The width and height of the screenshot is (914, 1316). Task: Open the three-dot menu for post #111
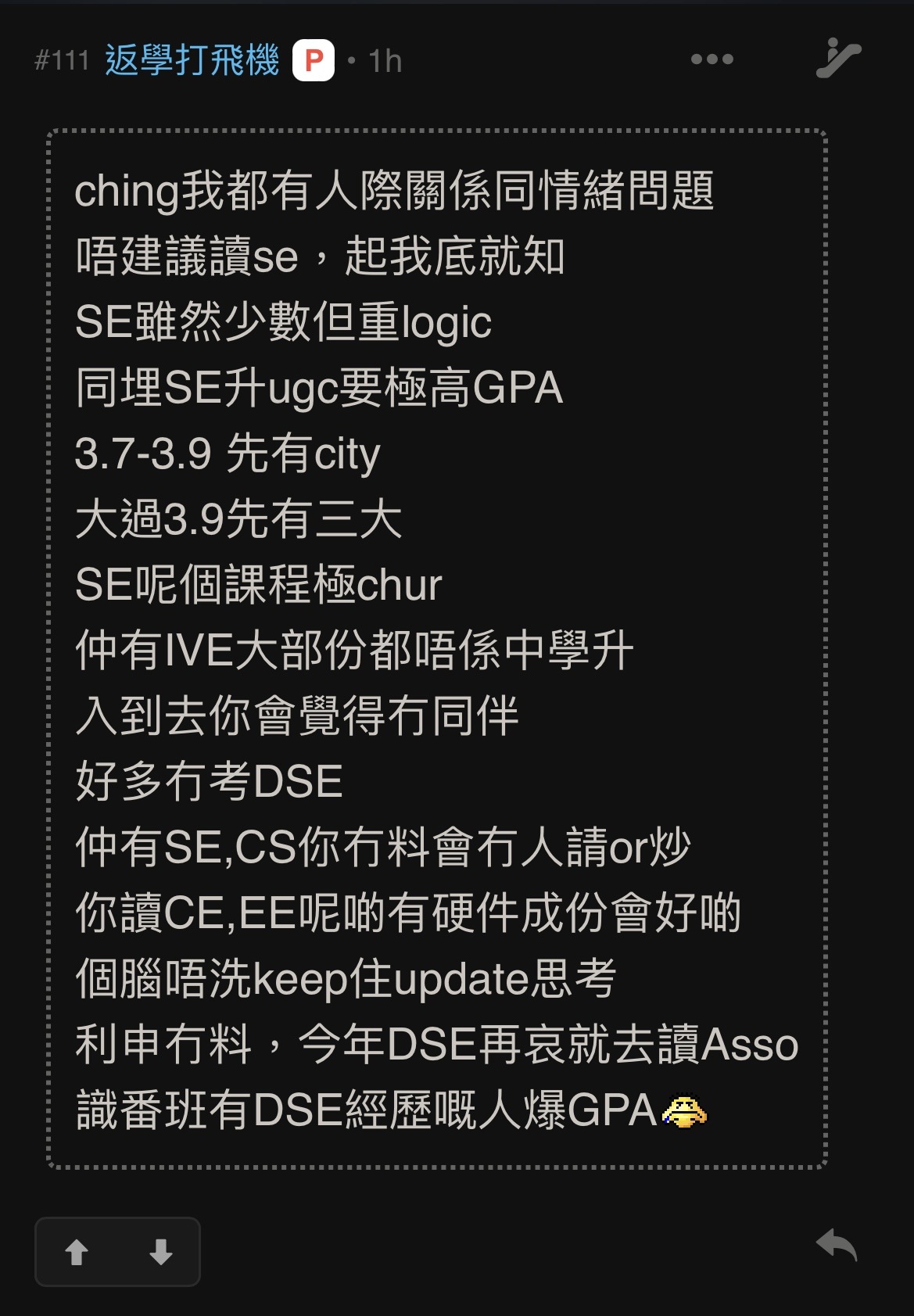point(711,59)
